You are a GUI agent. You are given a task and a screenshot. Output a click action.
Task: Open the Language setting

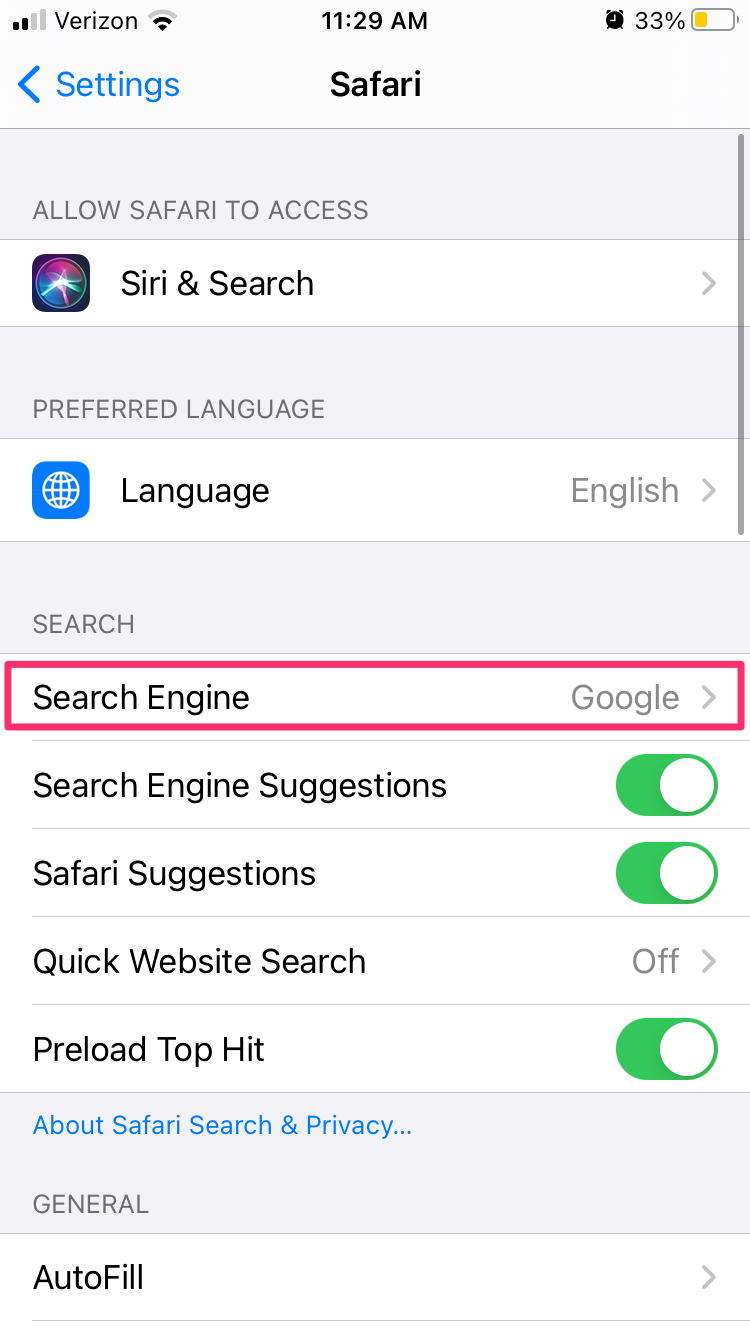click(x=375, y=491)
